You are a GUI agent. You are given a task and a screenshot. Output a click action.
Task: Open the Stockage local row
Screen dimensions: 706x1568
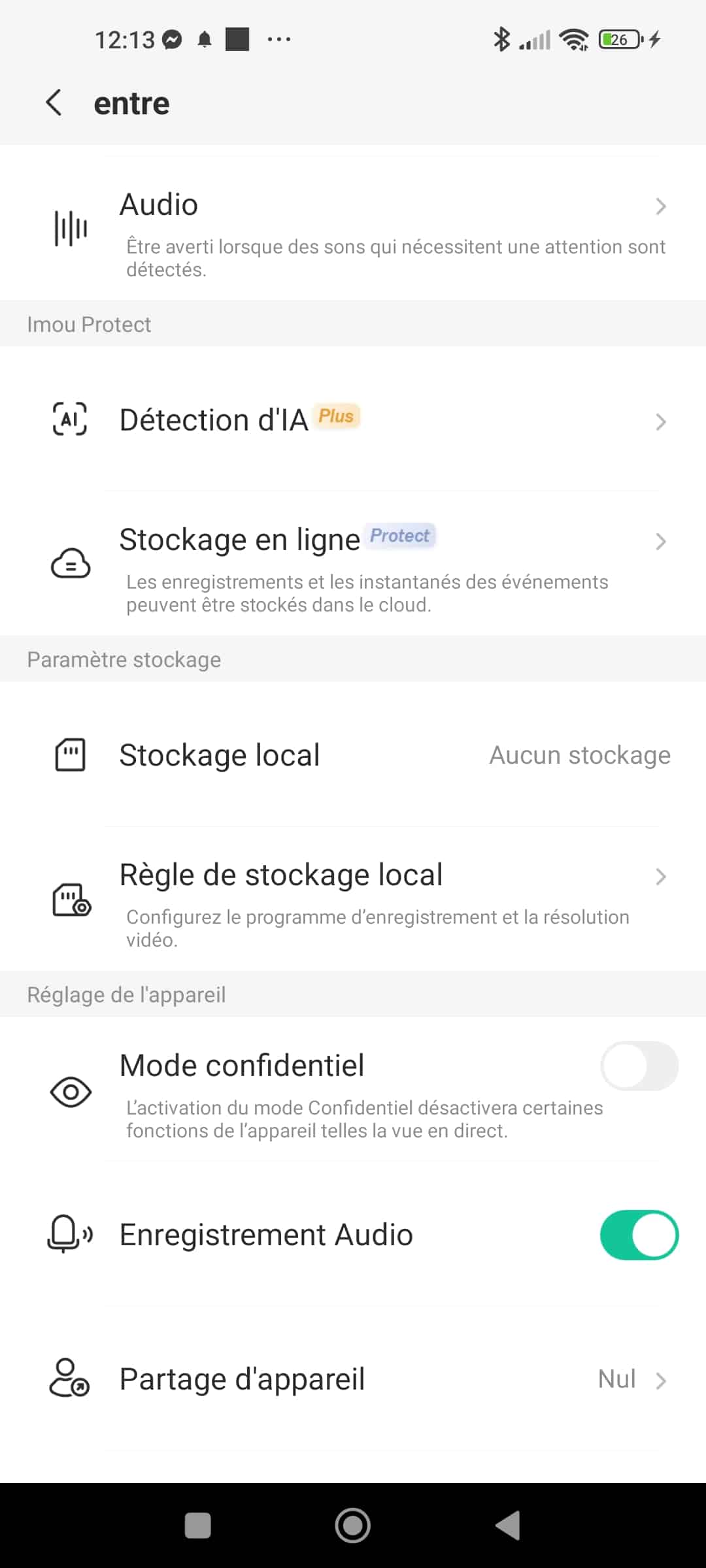(x=353, y=755)
